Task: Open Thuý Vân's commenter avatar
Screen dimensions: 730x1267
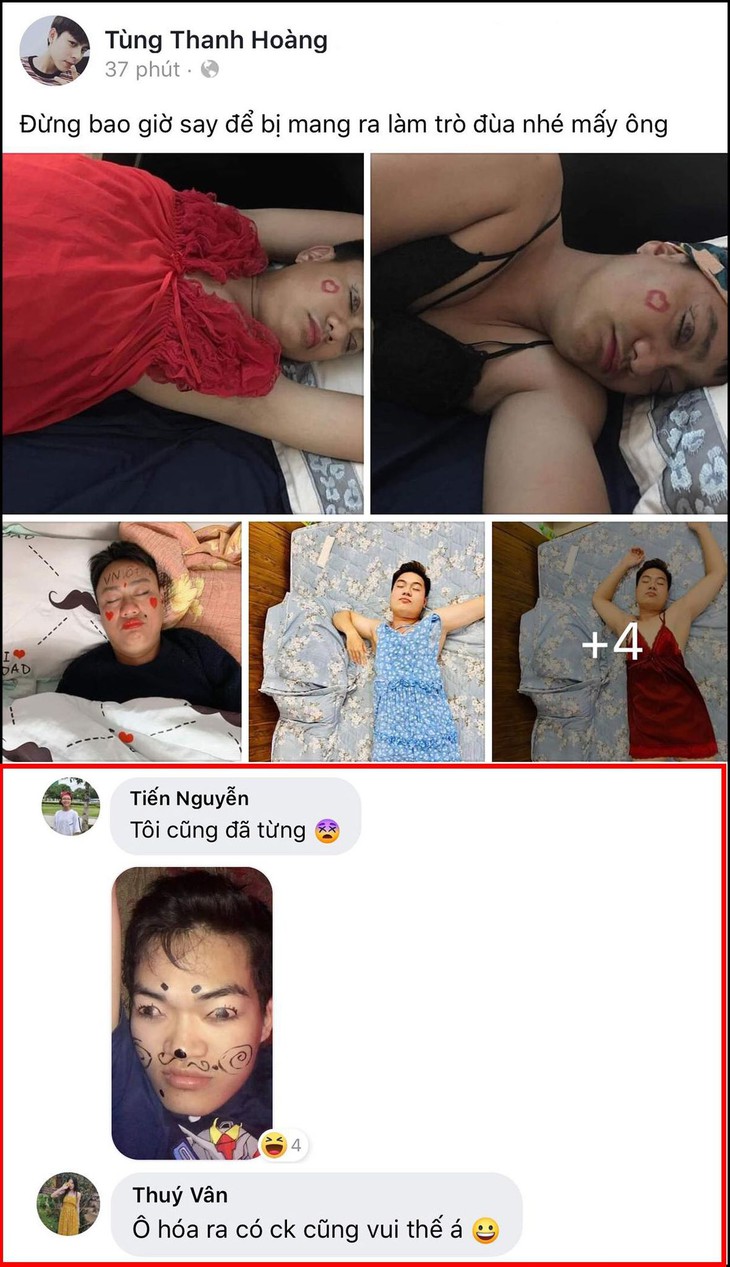Action: 68,1203
